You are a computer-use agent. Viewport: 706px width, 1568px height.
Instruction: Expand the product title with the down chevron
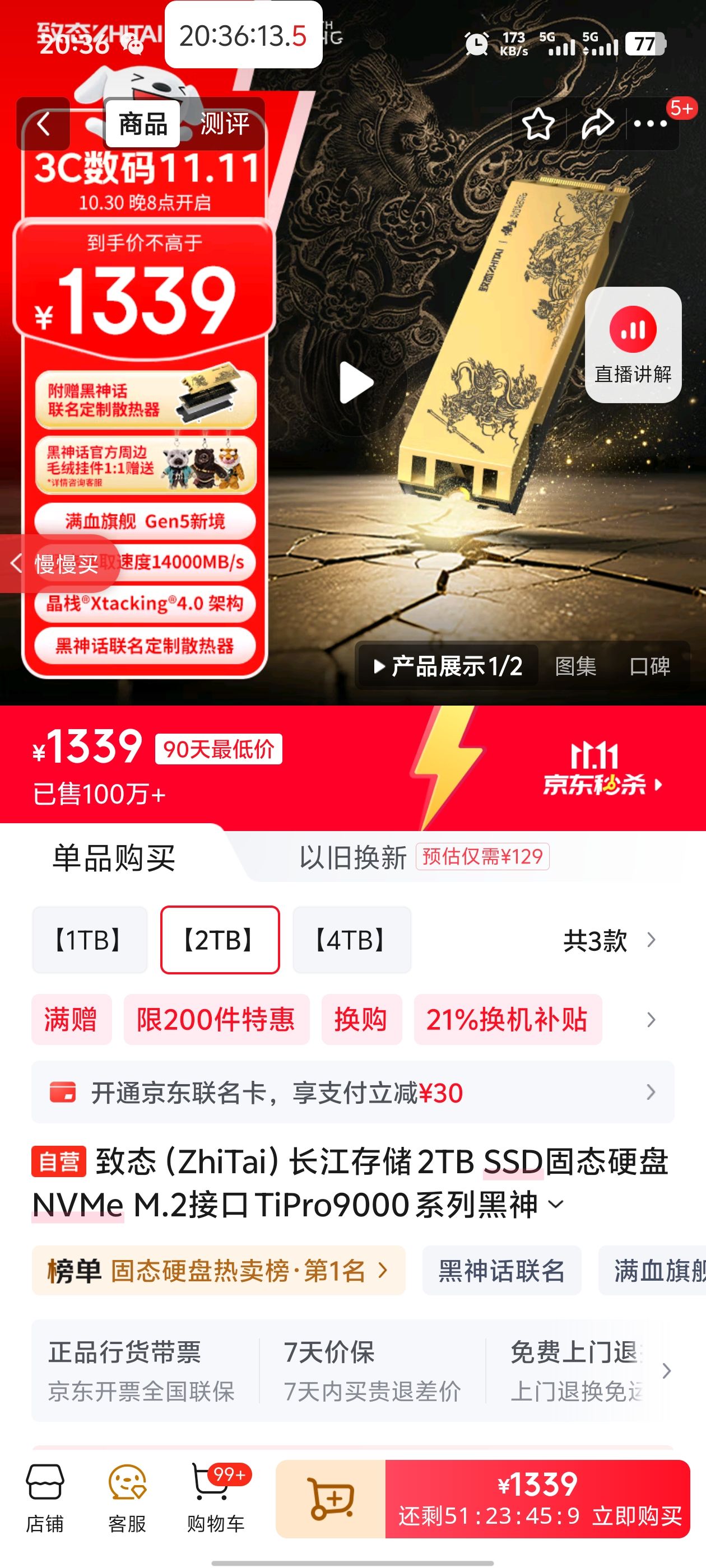point(554,1208)
